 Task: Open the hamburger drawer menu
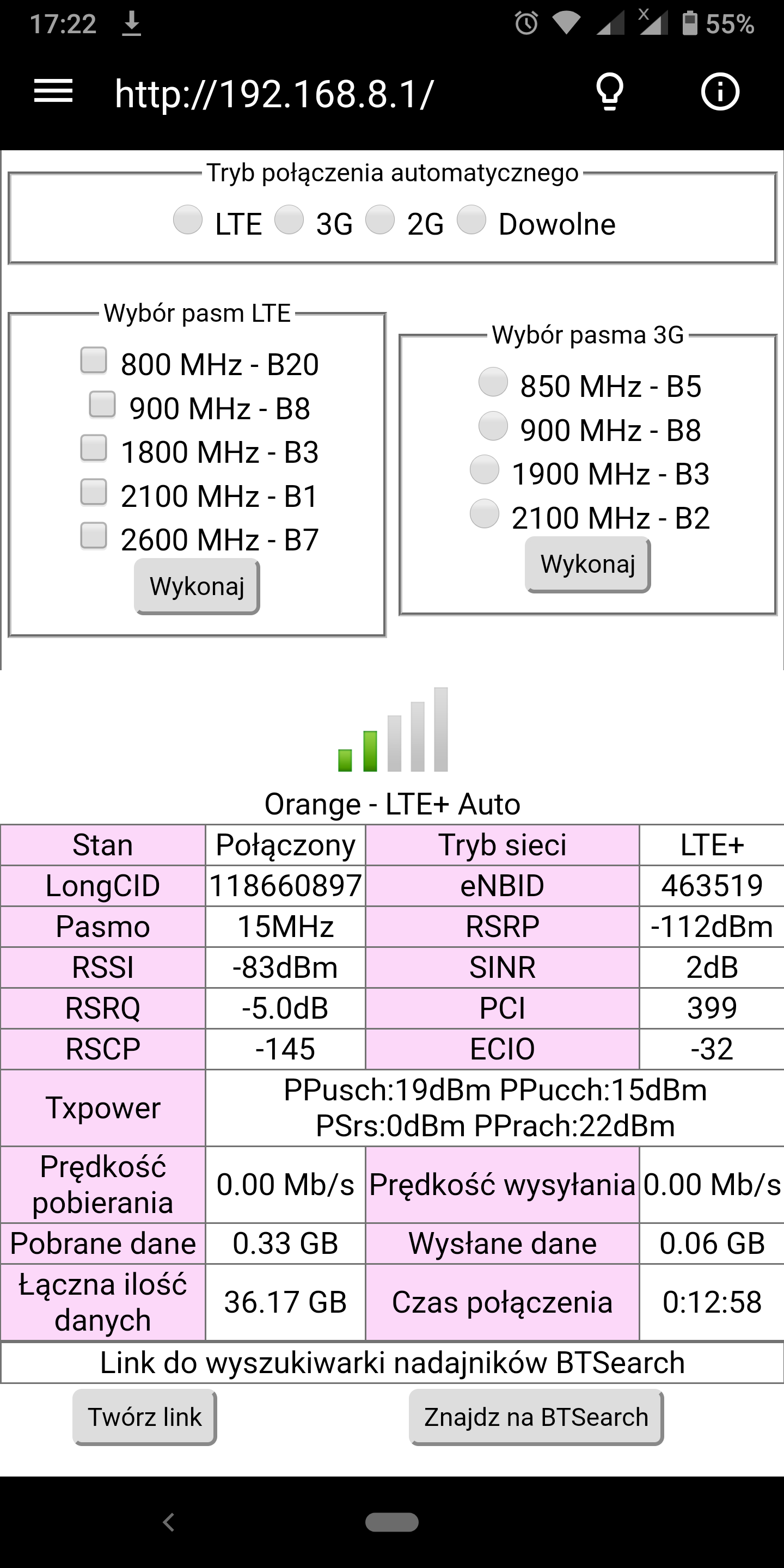click(x=53, y=92)
